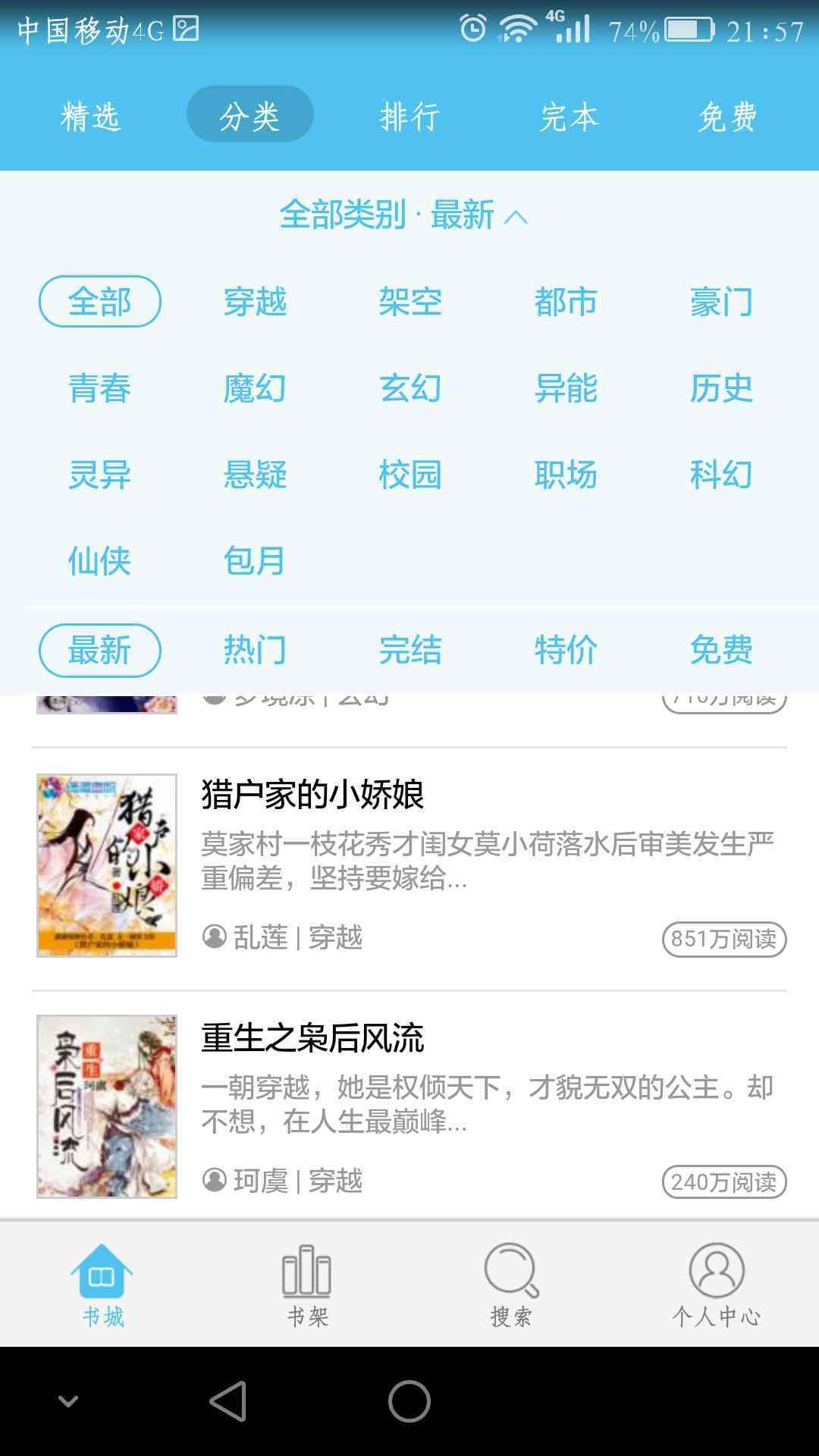Filter books by 科幻 category
Image resolution: width=819 pixels, height=1456 pixels.
(719, 476)
